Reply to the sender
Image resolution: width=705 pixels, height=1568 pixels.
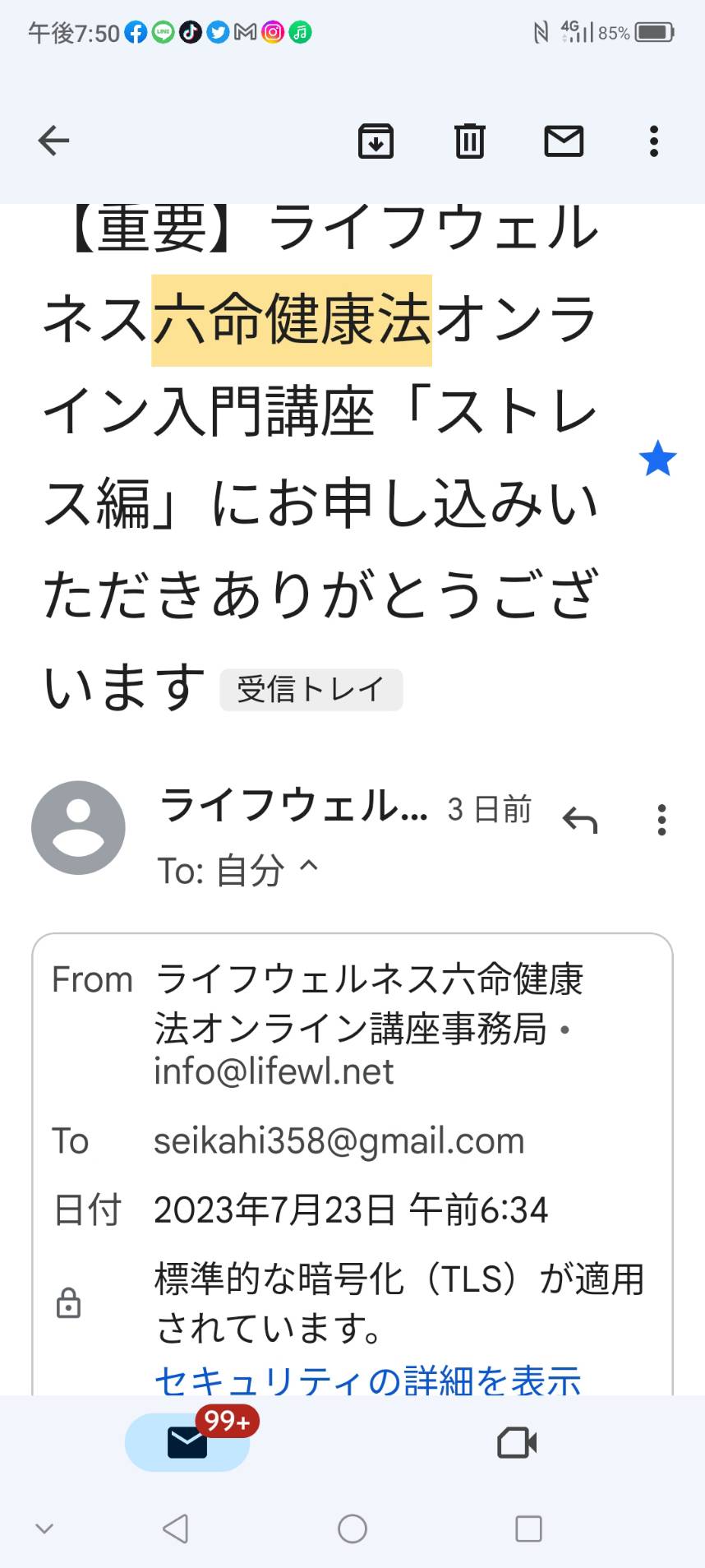coord(580,820)
